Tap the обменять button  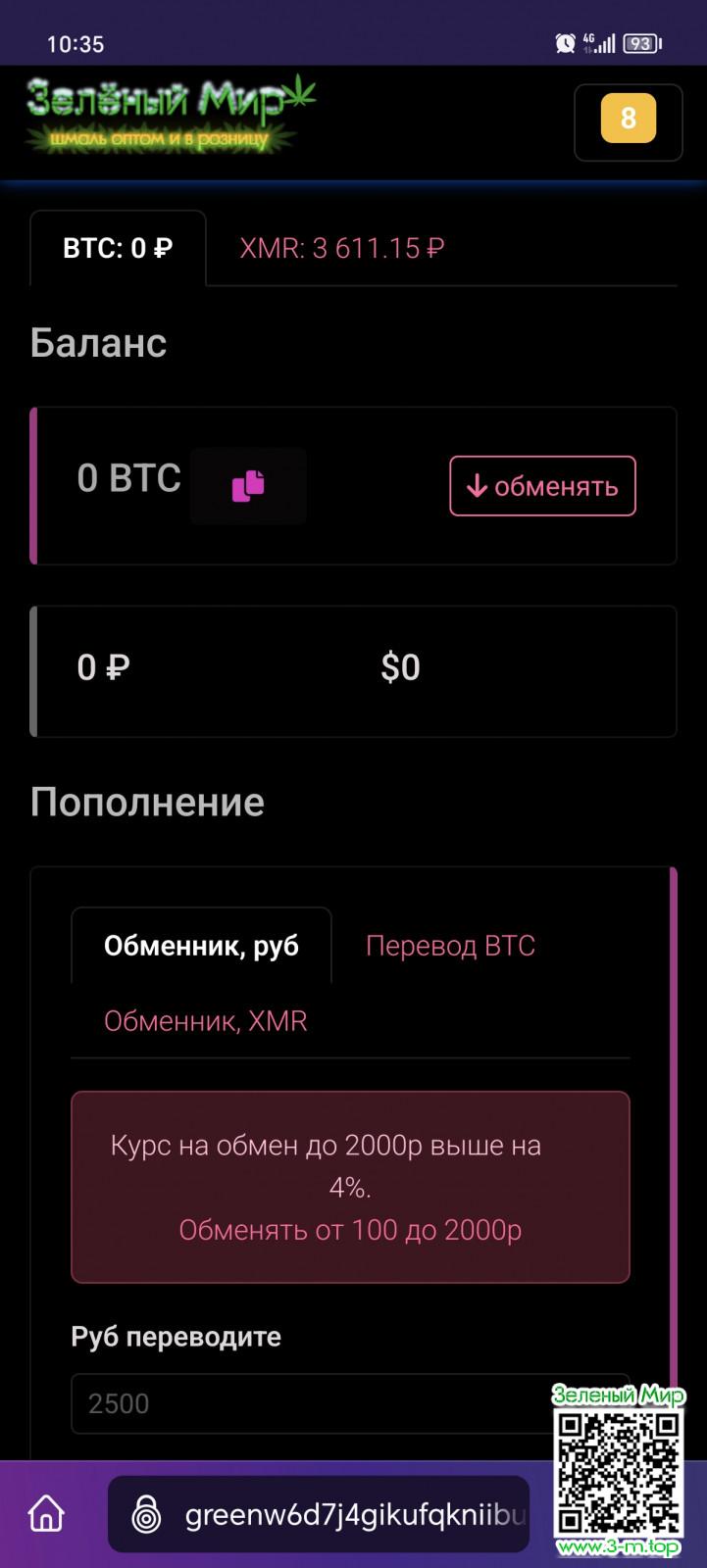(542, 486)
